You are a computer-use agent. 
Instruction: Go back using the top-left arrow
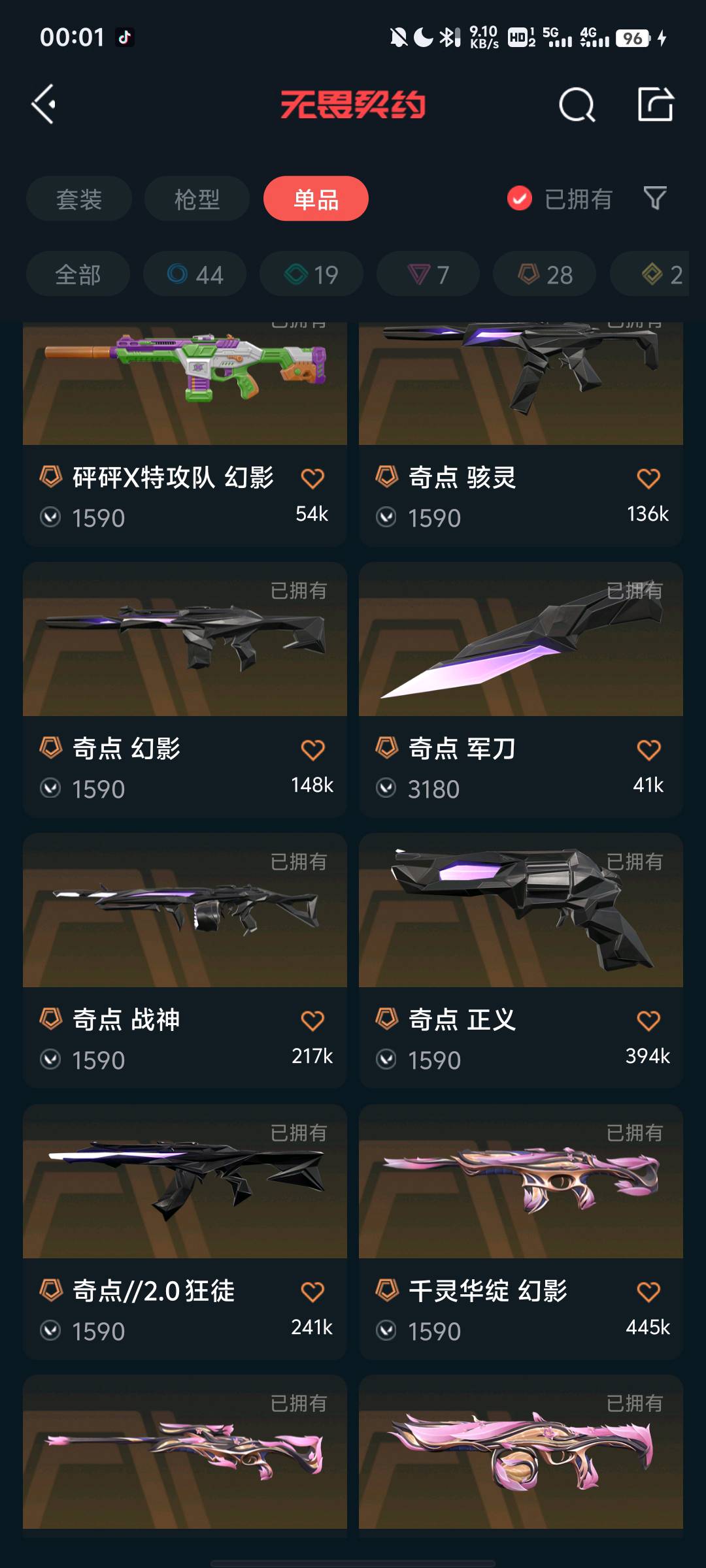point(44,105)
